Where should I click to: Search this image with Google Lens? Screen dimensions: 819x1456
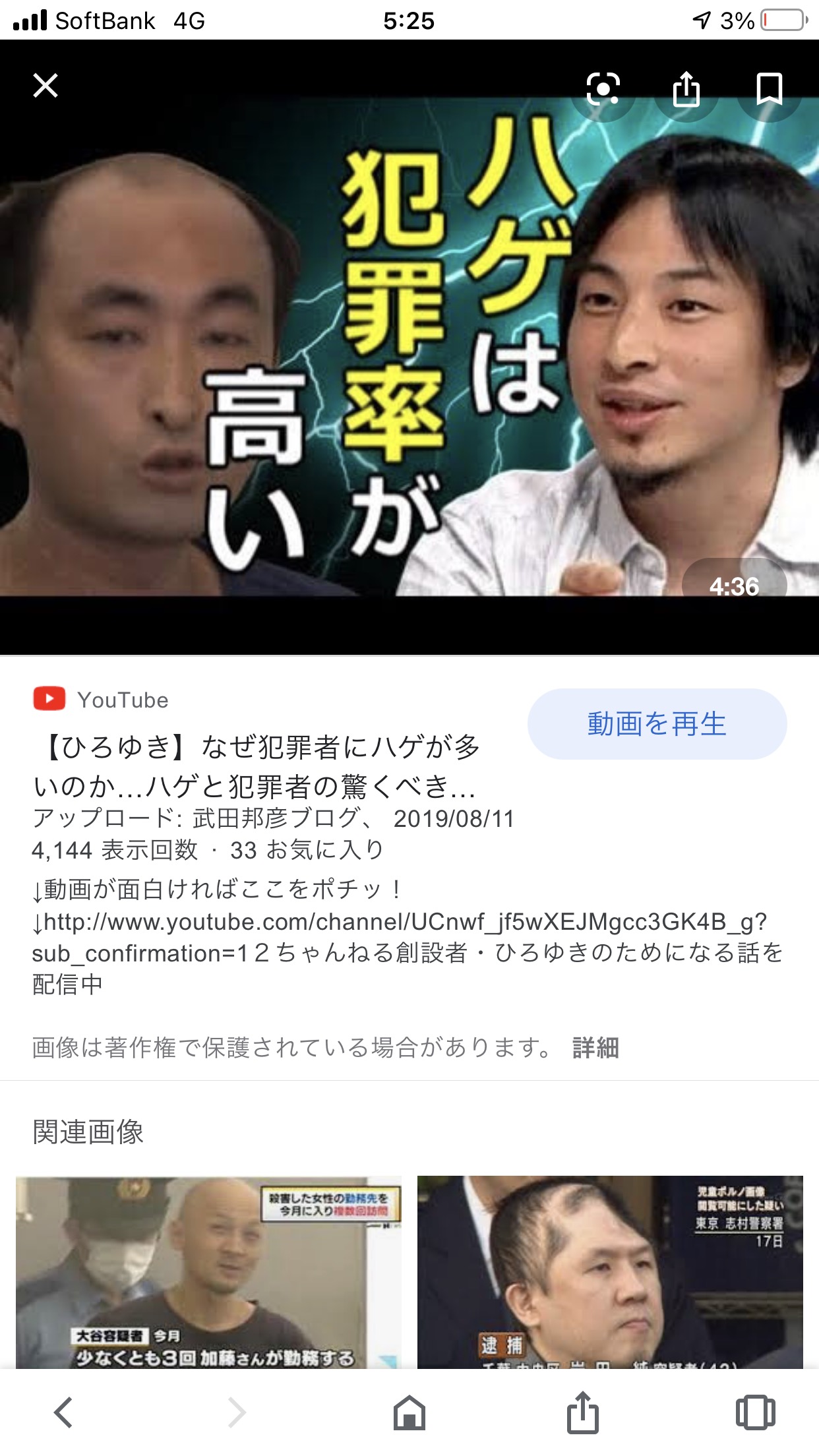(x=603, y=88)
